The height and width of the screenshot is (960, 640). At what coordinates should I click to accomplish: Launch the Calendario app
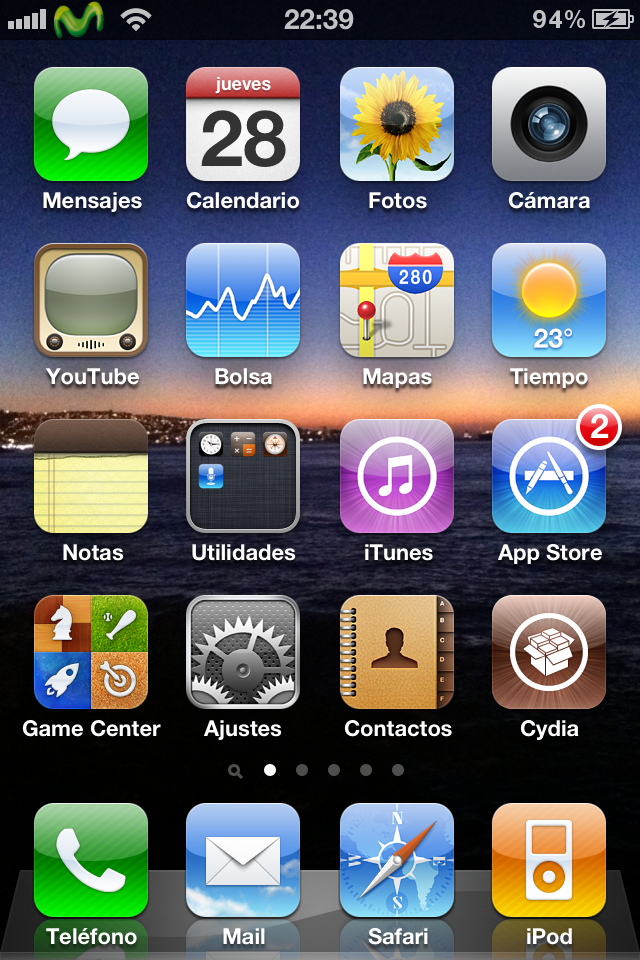[243, 125]
